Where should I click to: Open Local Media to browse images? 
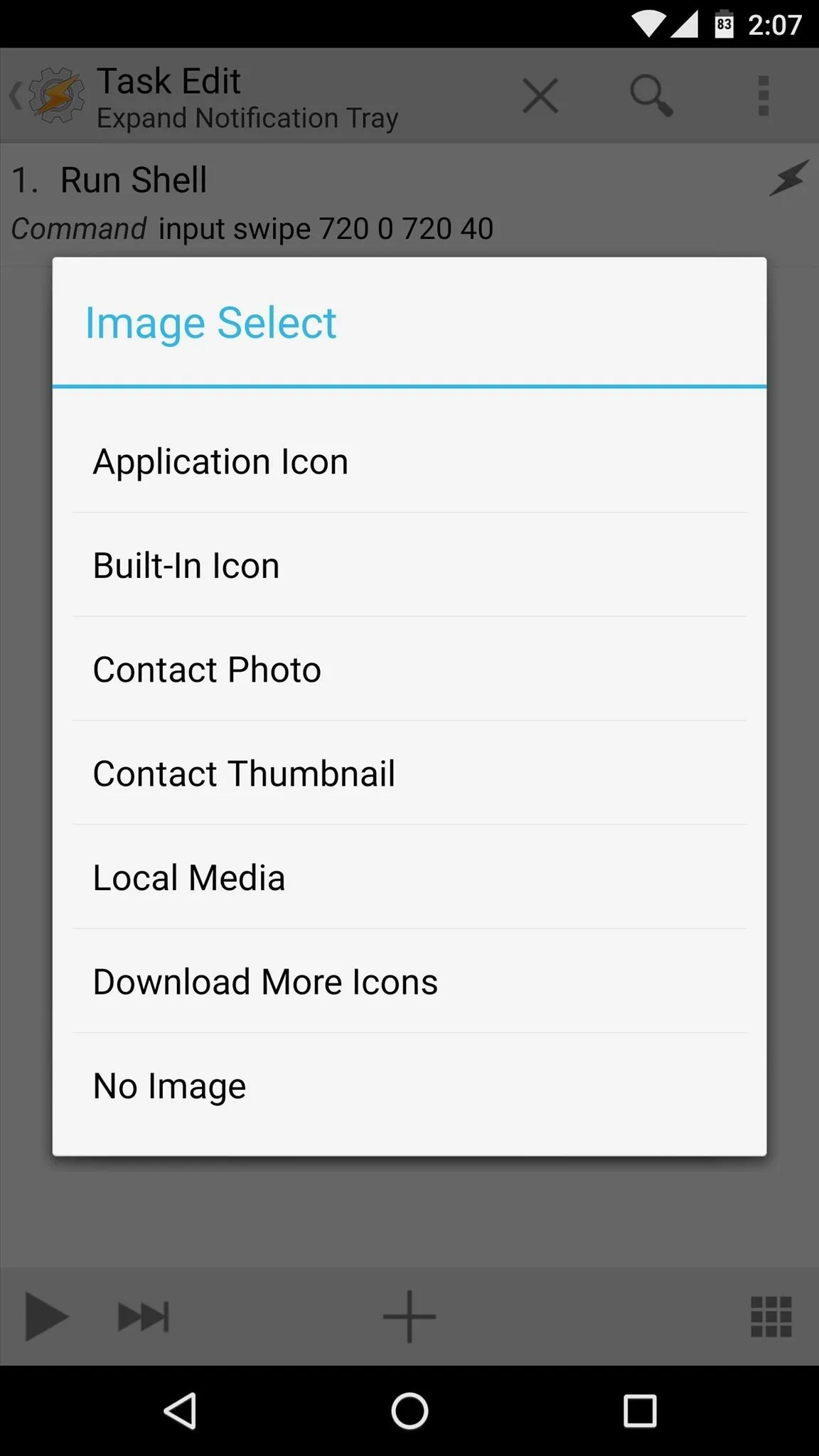click(409, 877)
